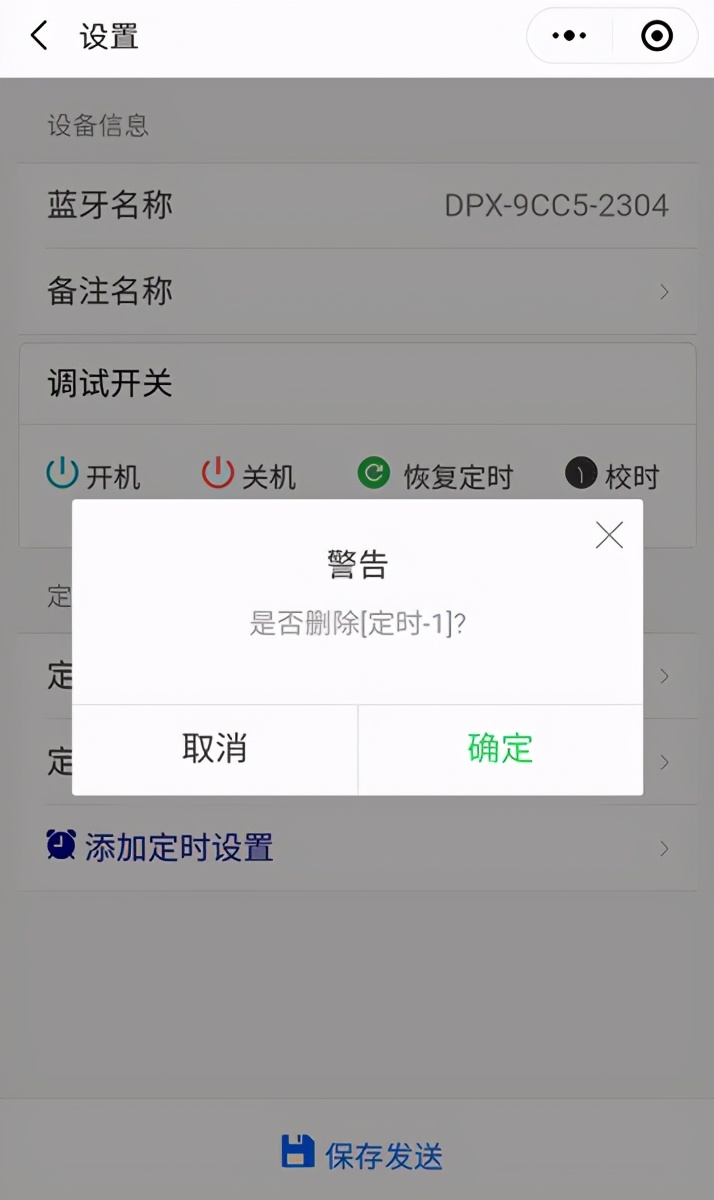Close the mini program via target icon
This screenshot has width=714, height=1200.
point(656,37)
